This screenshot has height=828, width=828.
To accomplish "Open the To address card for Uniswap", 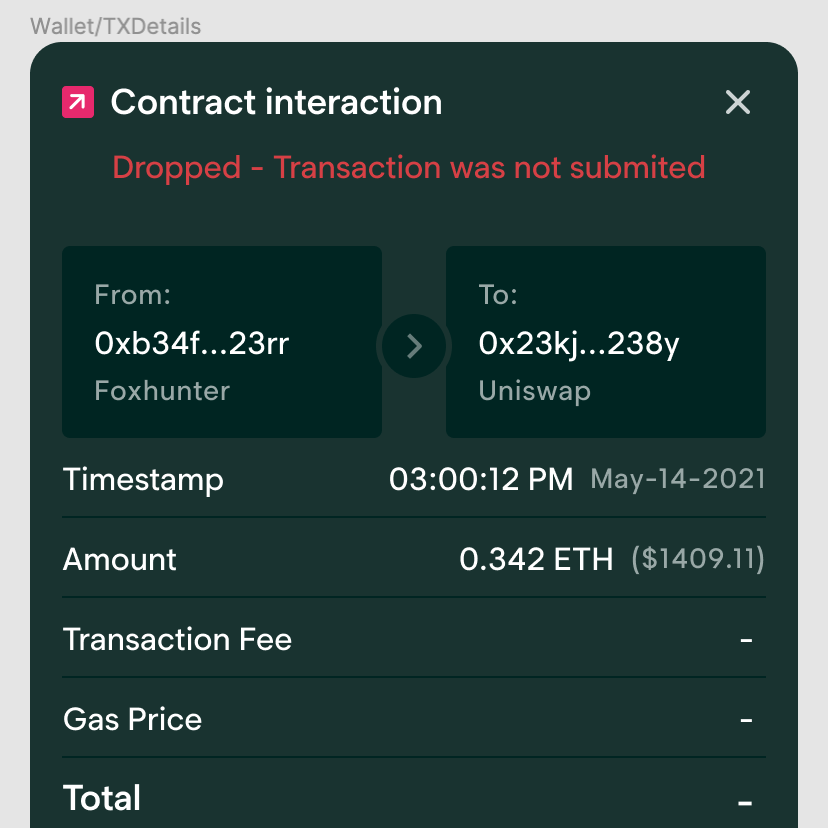I will click(x=605, y=342).
